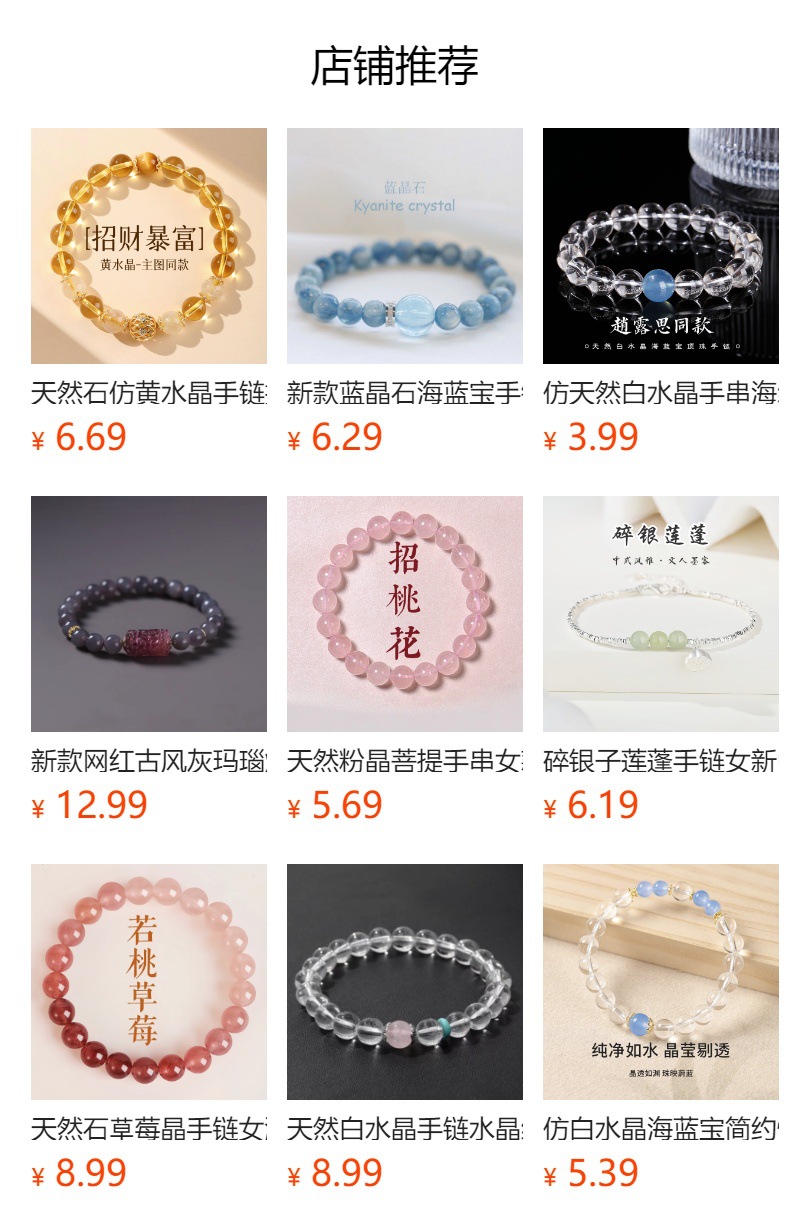
Task: Open the 碎银子莲蓬手链 product card
Action: (x=660, y=614)
